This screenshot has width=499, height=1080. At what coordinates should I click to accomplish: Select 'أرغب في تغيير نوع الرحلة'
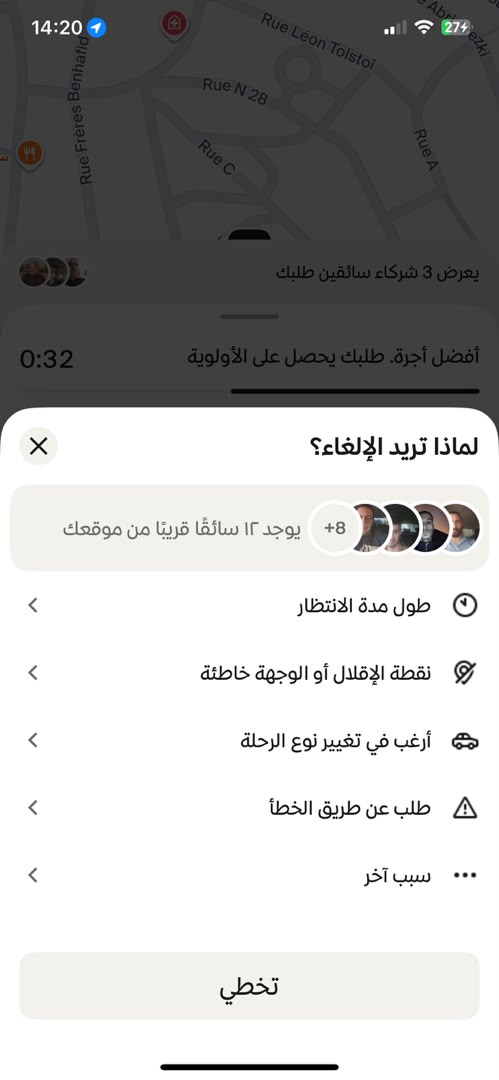(250, 741)
